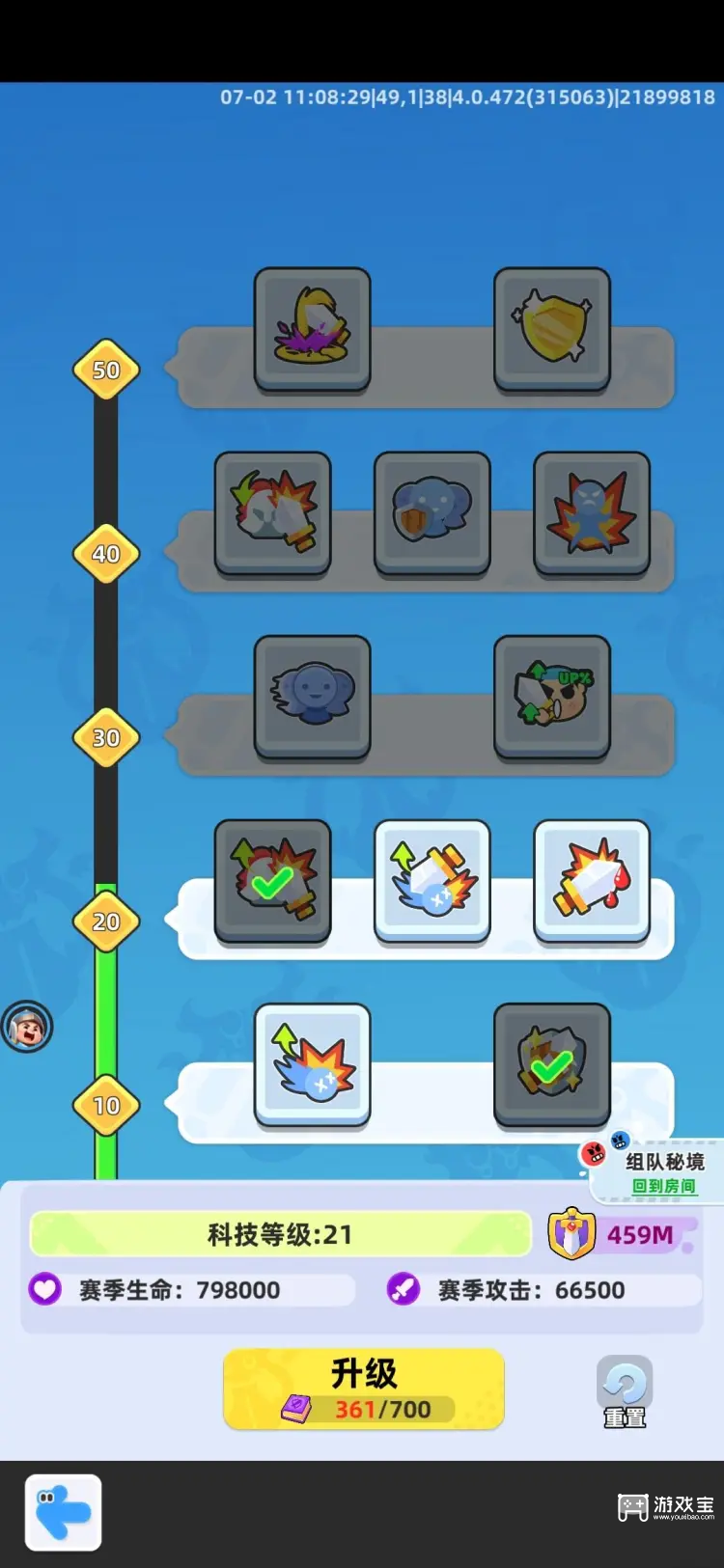Tap the 回到房间 return to room link
This screenshot has width=724, height=1568.
[664, 1186]
